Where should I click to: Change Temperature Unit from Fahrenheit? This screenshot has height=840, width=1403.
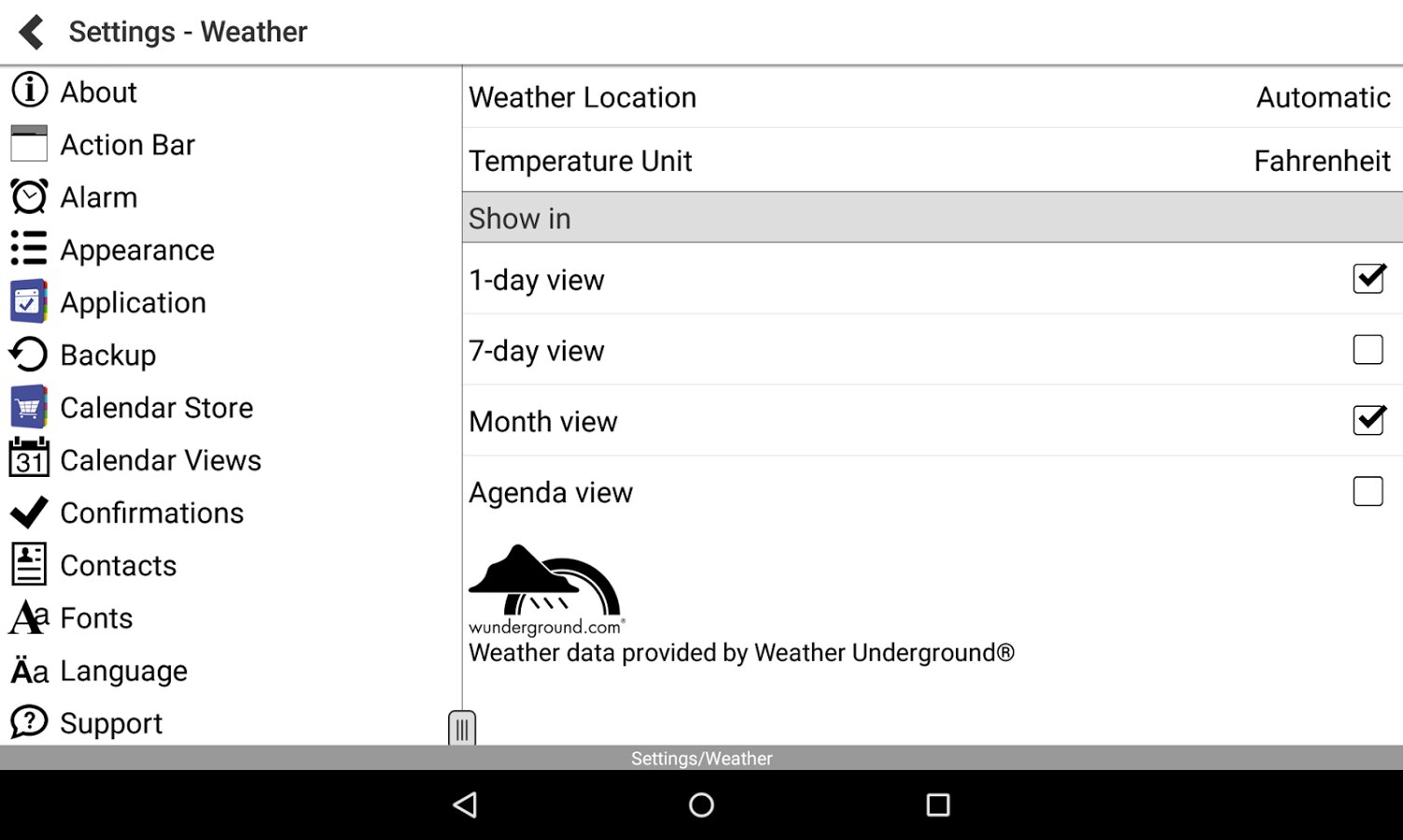930,161
